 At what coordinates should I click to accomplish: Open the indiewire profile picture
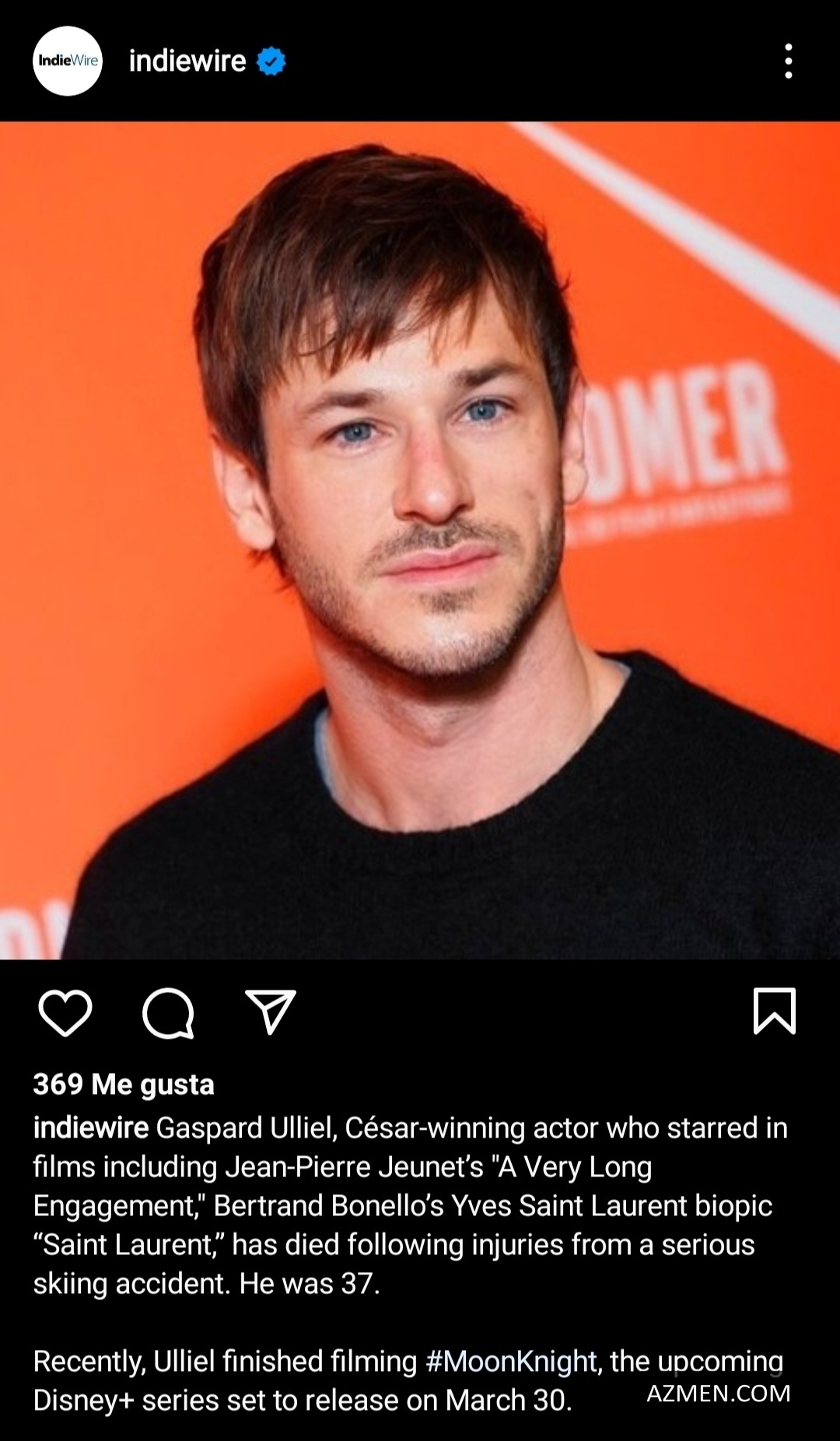click(68, 61)
